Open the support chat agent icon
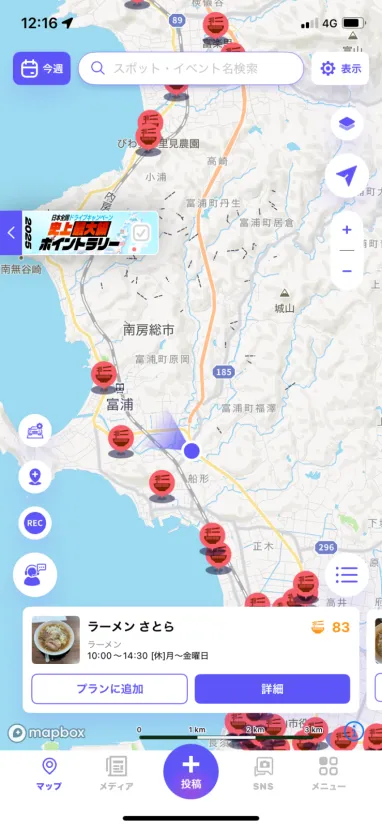The image size is (382, 828). click(x=35, y=575)
